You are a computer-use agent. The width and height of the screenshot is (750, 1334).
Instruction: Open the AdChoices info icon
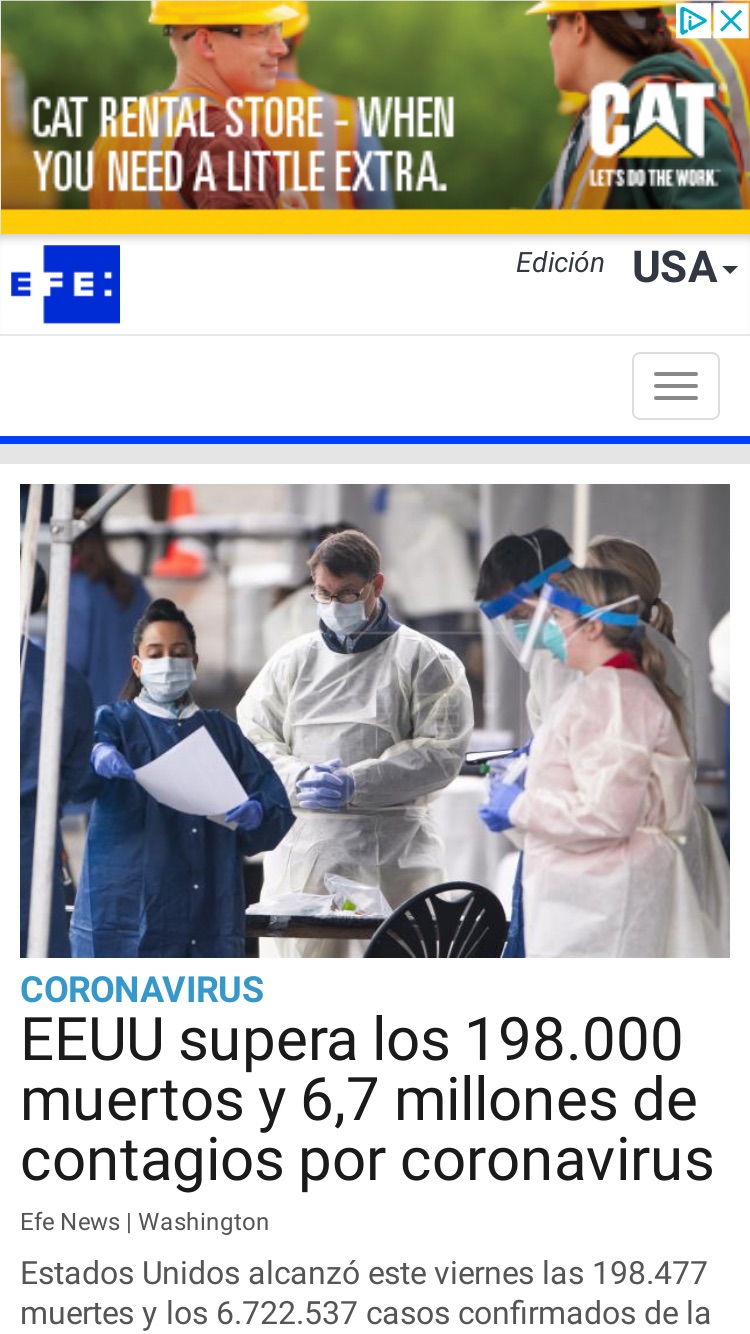click(694, 20)
